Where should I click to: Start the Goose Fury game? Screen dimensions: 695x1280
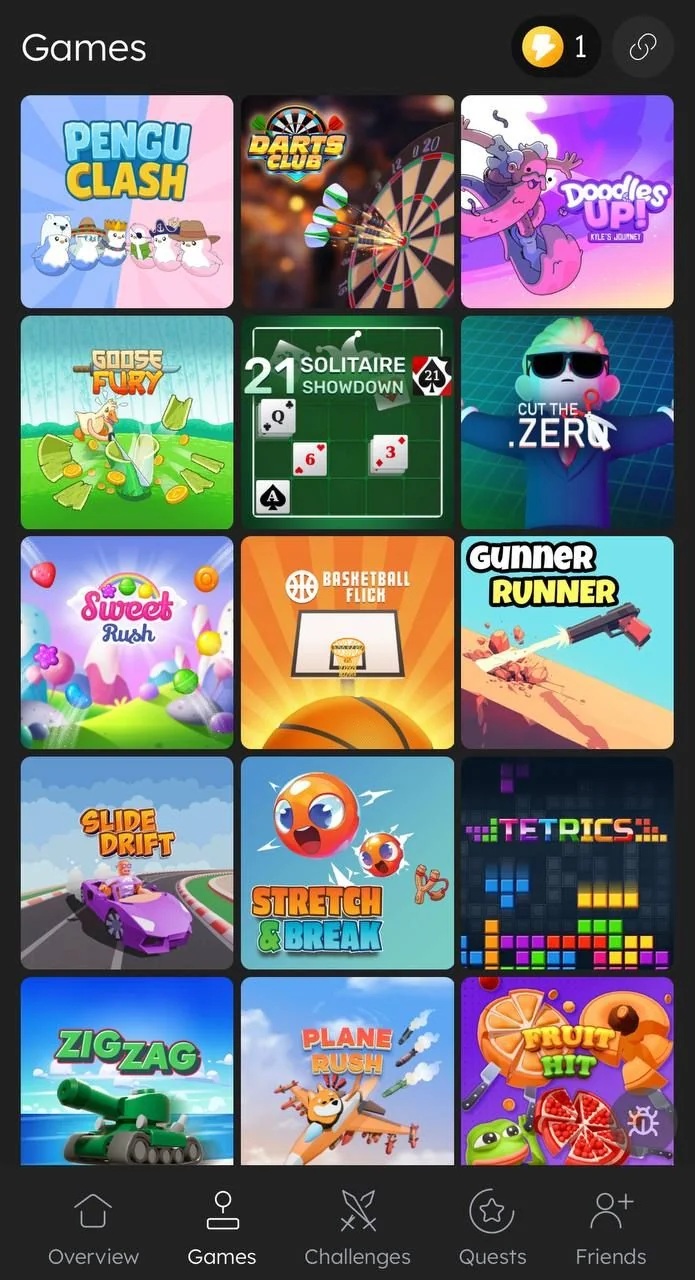click(127, 422)
